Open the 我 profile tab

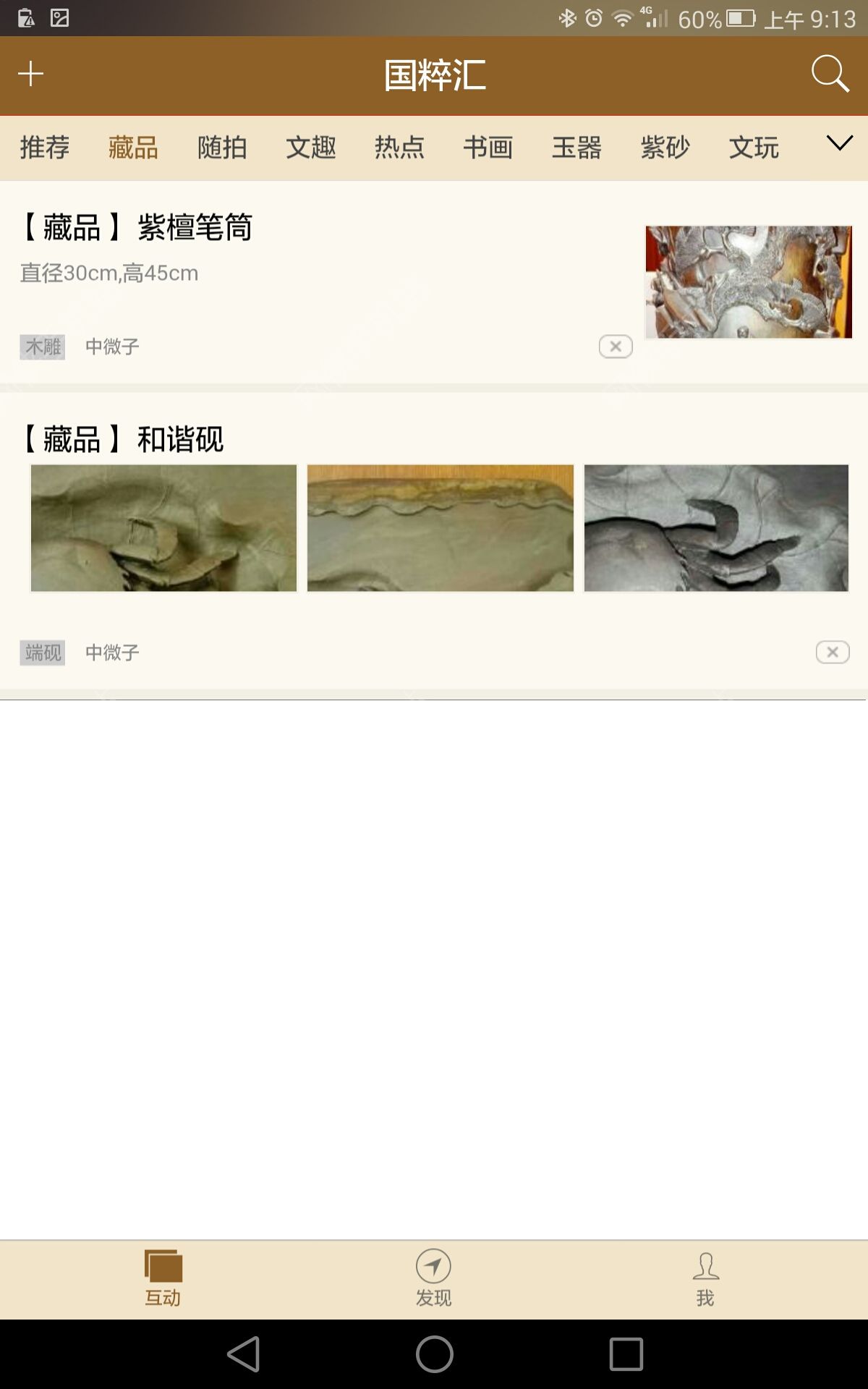705,1279
